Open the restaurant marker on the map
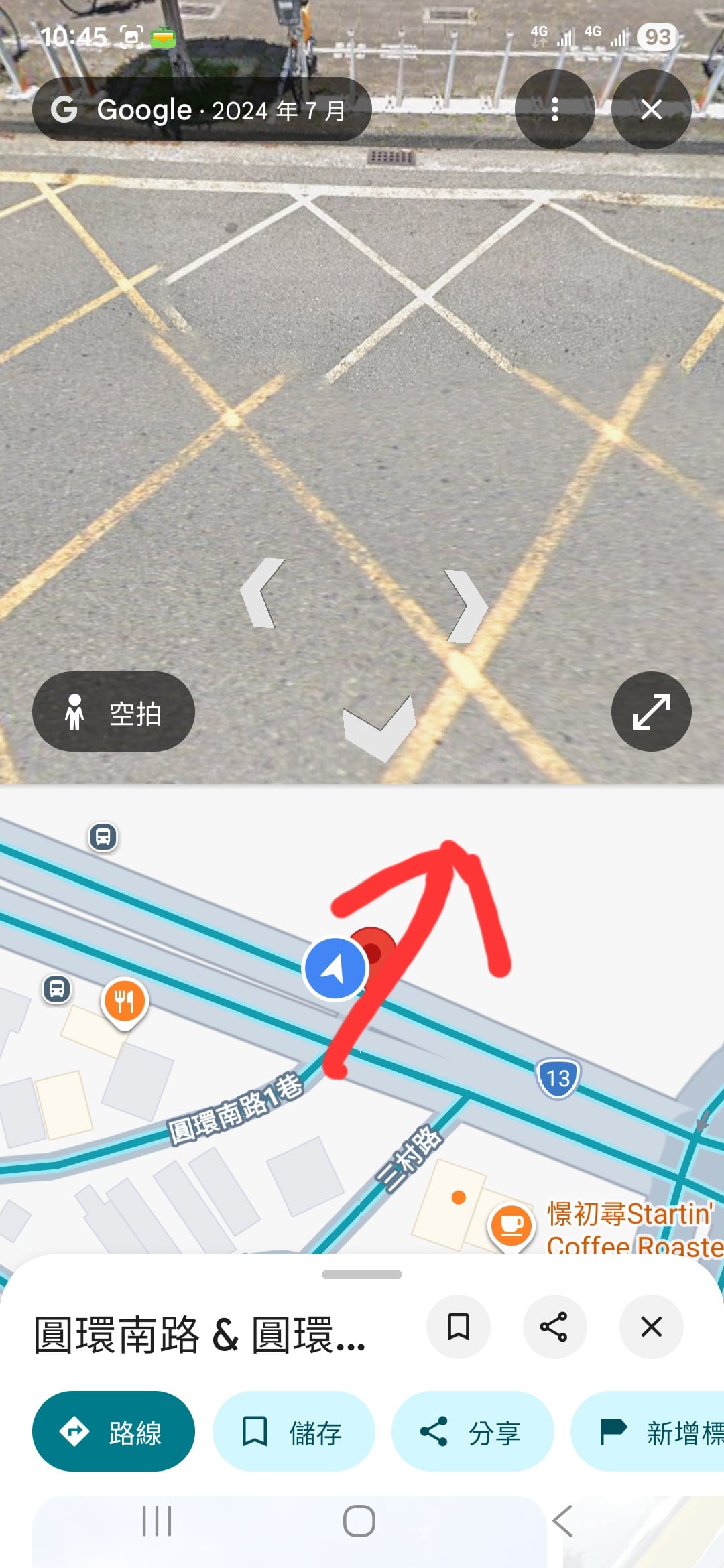Viewport: 724px width, 1568px height. 125,1002
